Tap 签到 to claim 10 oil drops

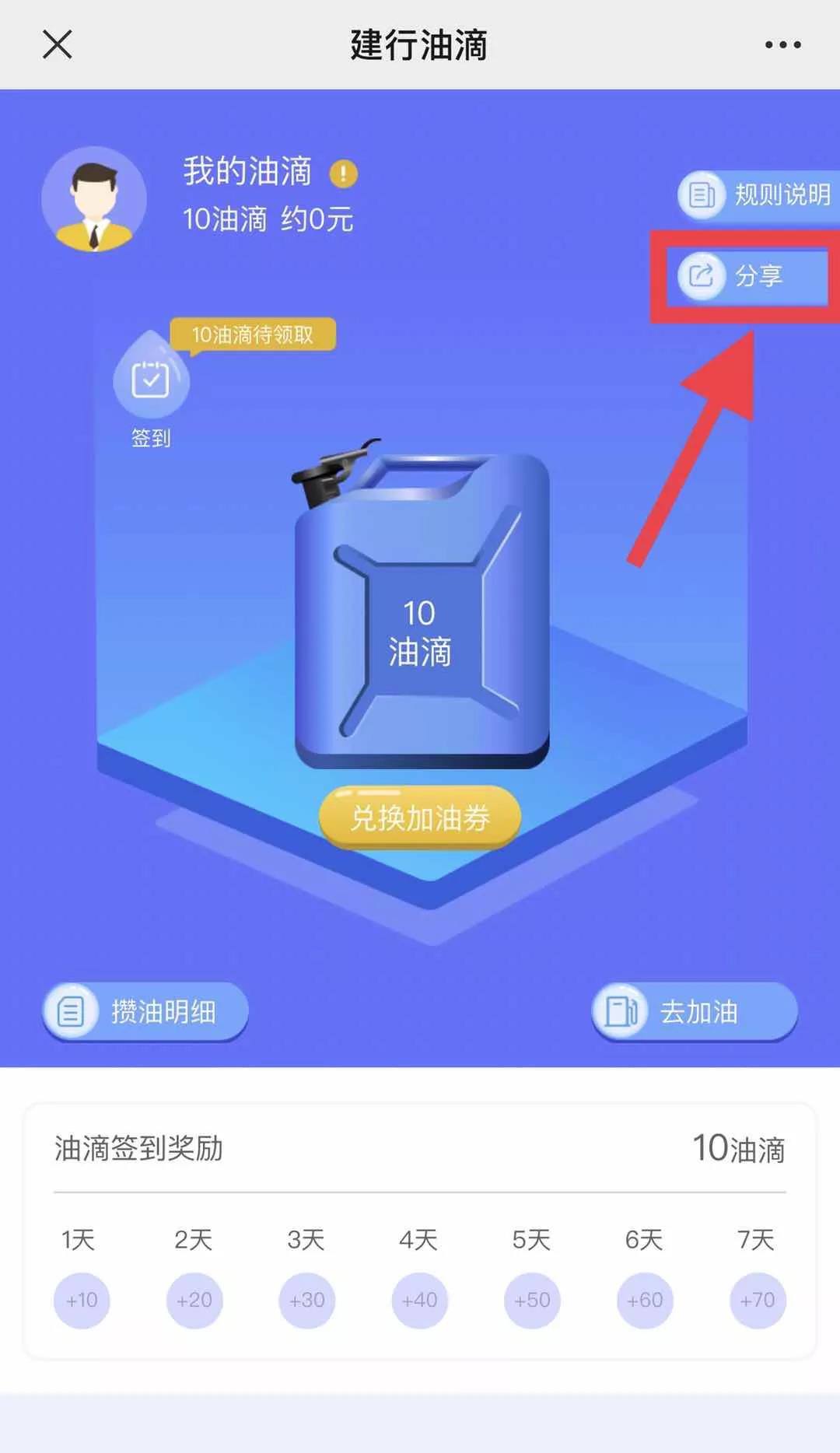click(x=151, y=381)
